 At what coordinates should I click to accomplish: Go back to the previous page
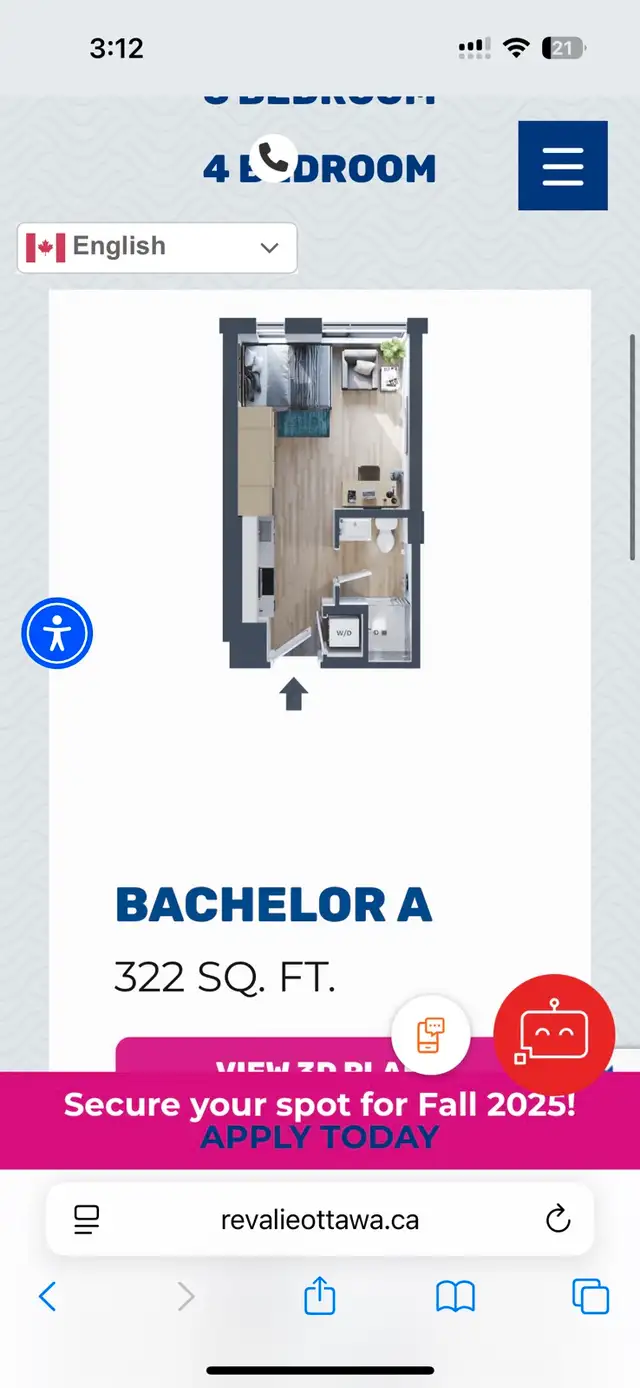(47, 1297)
